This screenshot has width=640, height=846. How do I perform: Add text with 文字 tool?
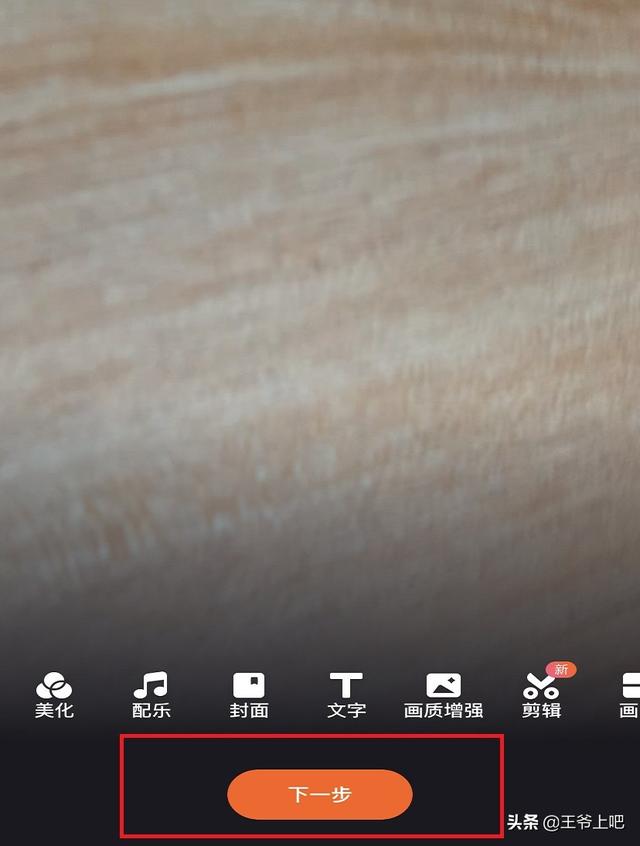tap(346, 695)
